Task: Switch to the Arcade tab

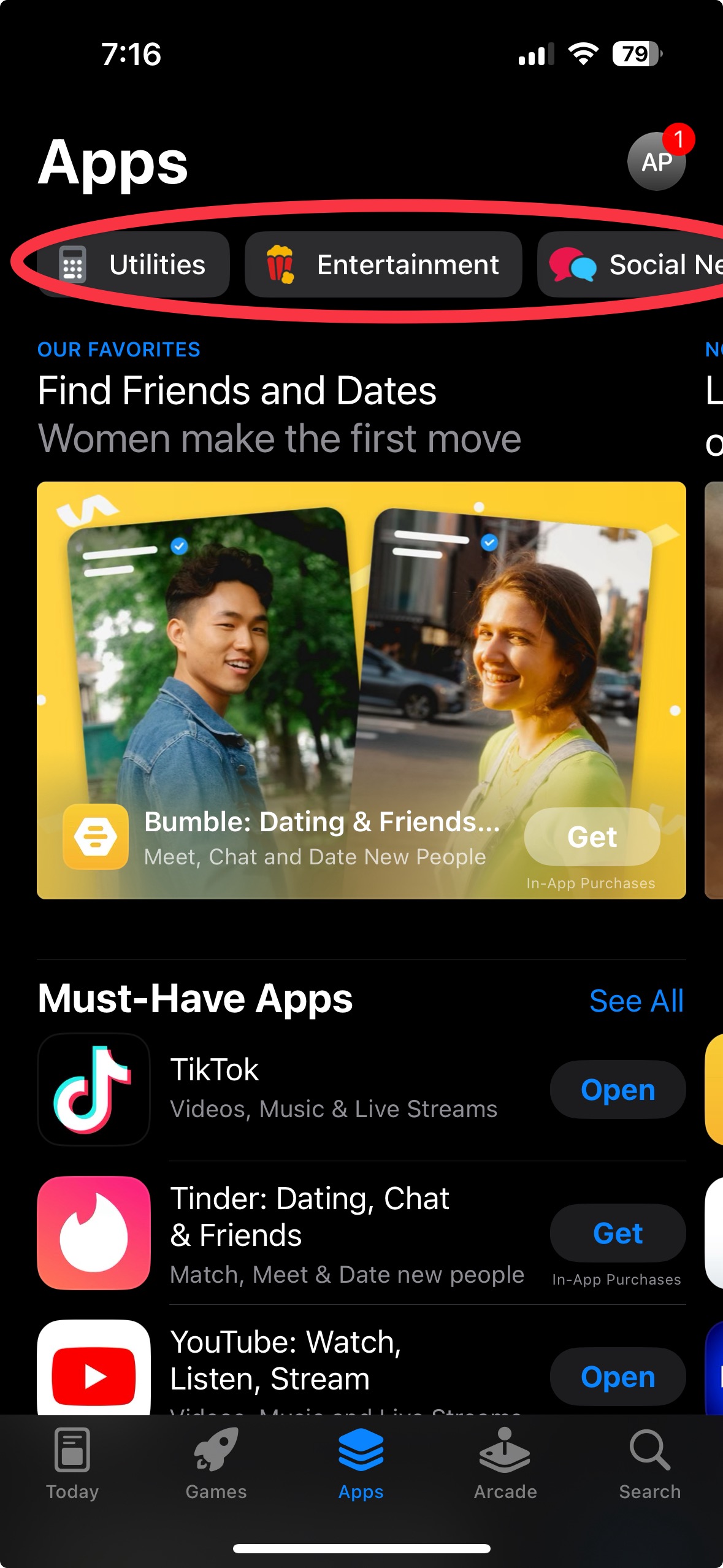Action: pyautogui.click(x=505, y=1464)
